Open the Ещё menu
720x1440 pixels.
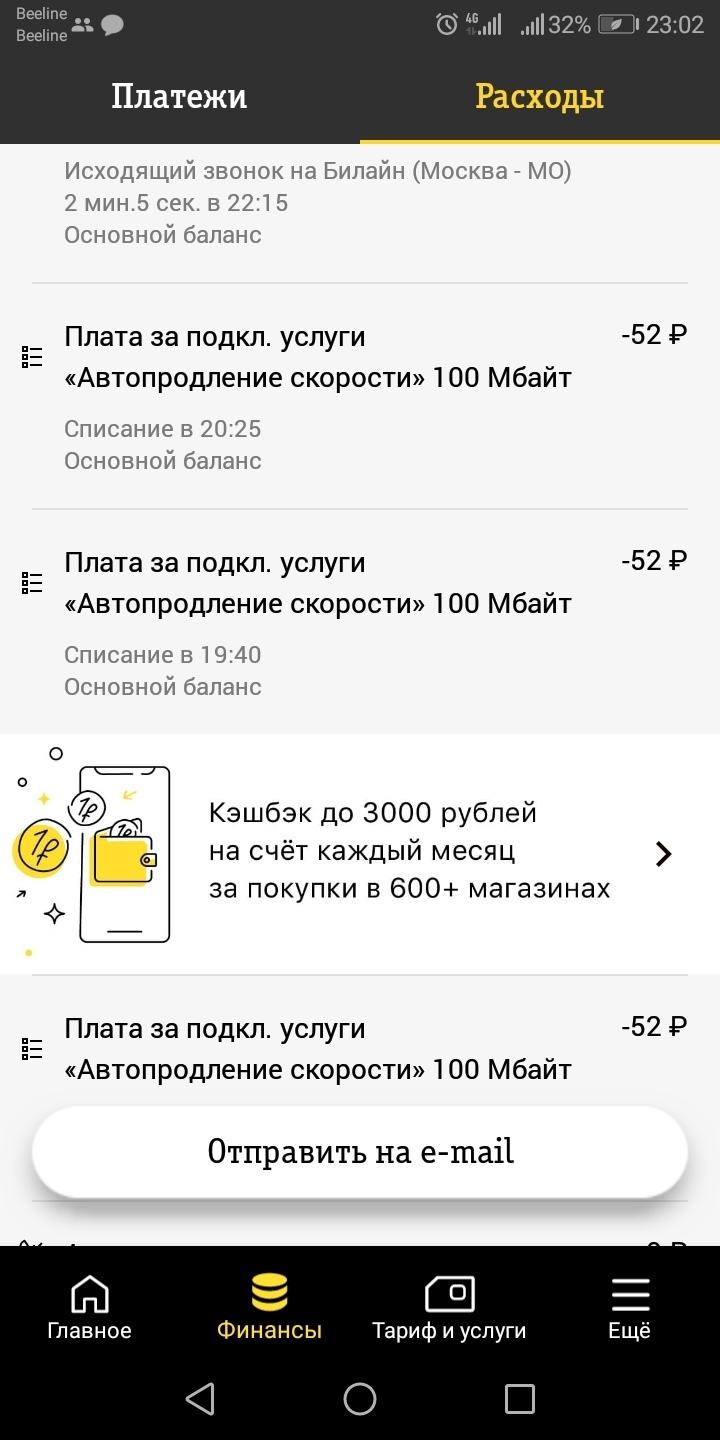click(x=629, y=1307)
